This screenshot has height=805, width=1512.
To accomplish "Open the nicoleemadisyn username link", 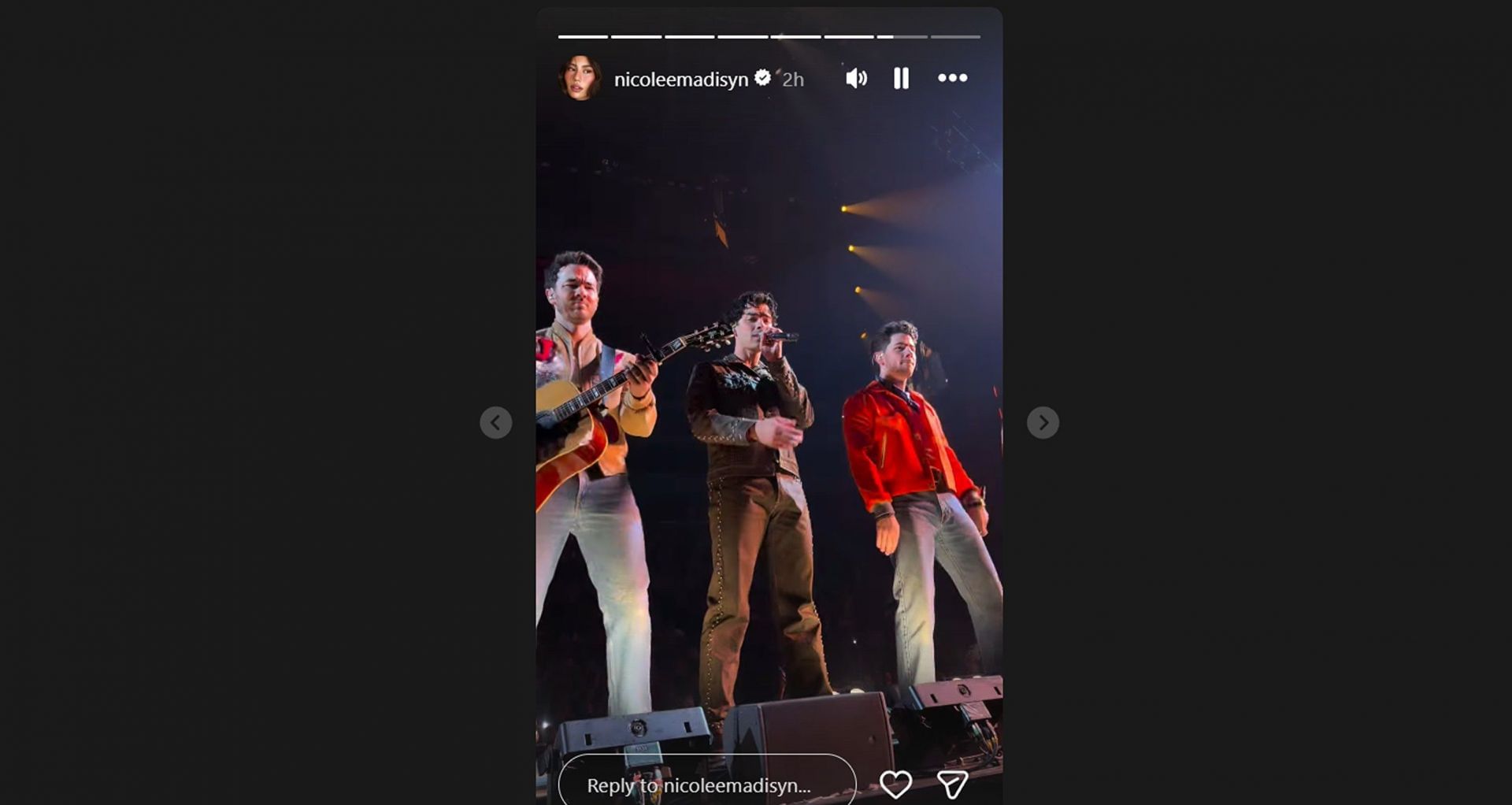I will coord(680,80).
